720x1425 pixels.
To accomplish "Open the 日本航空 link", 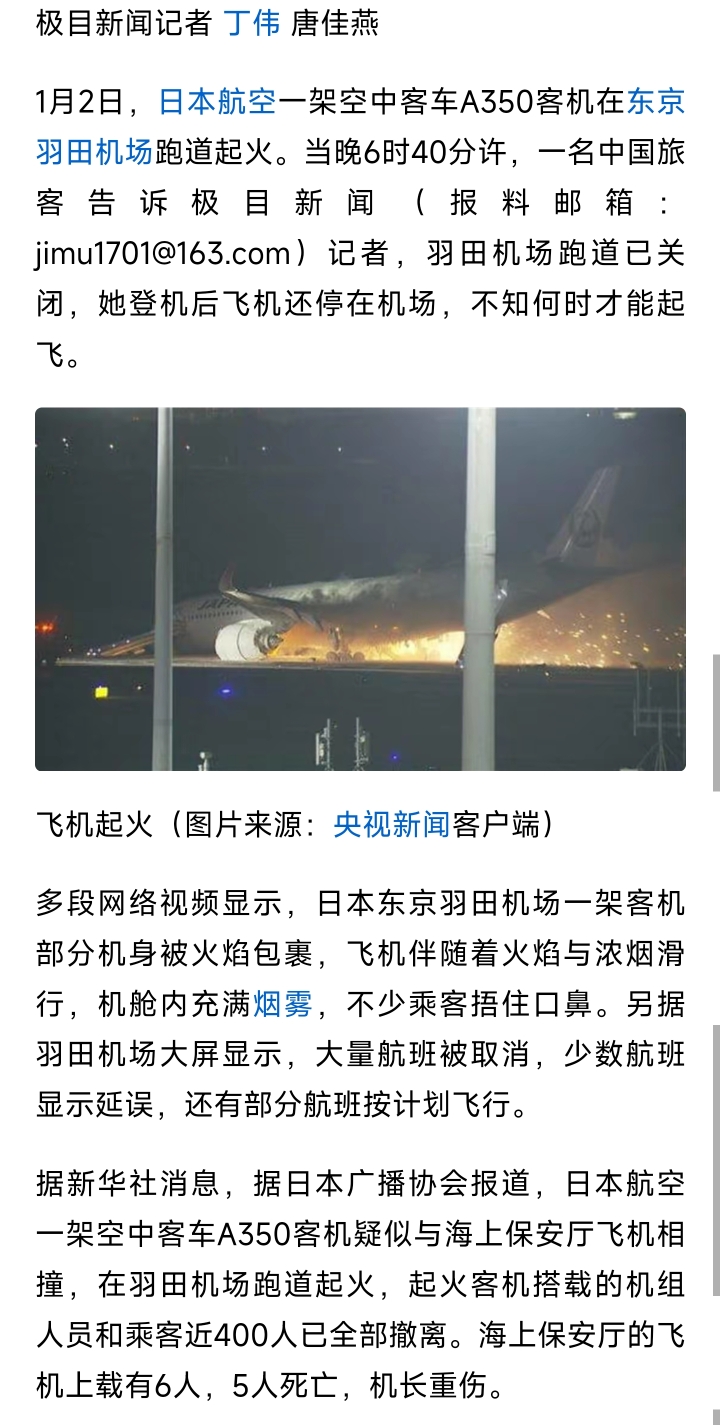I will pos(218,101).
